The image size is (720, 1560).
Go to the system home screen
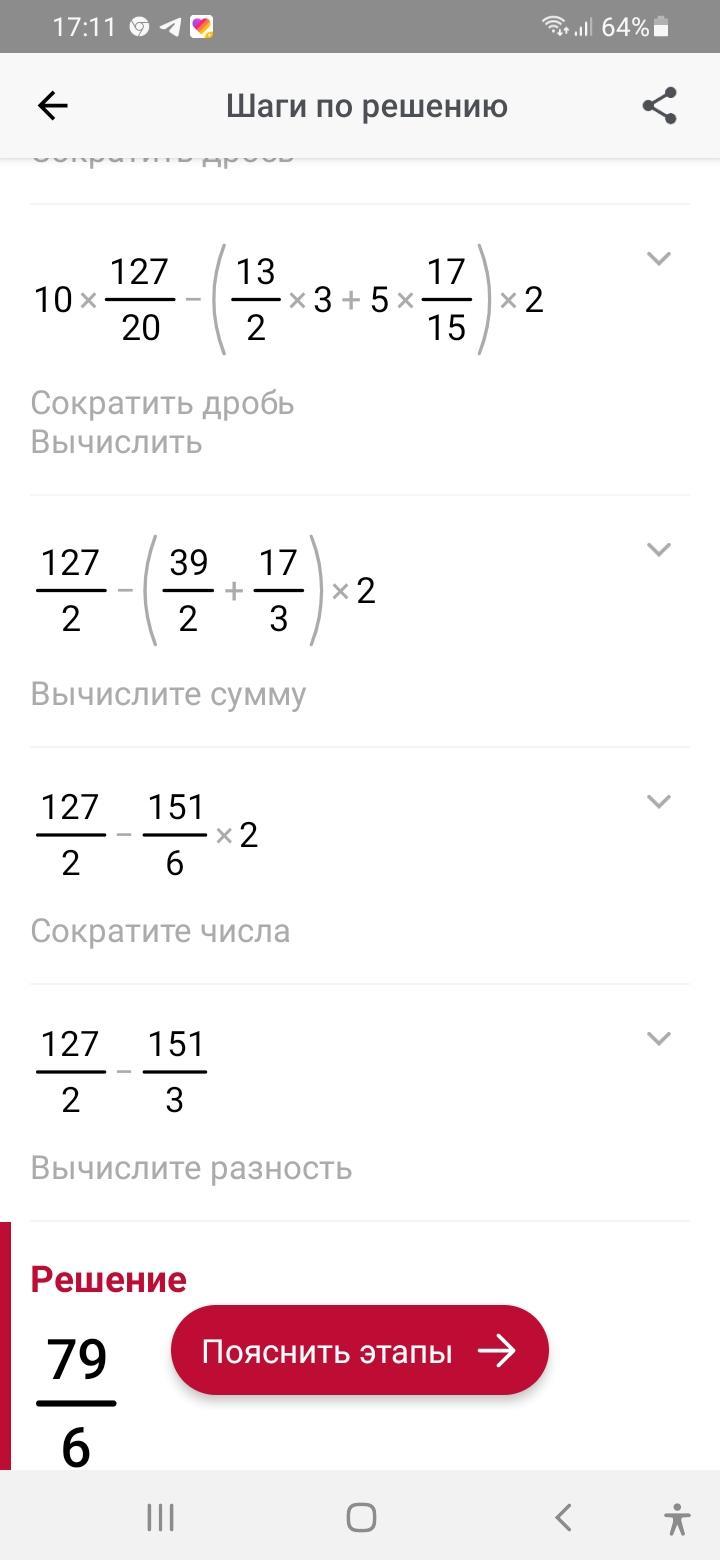click(x=361, y=1518)
